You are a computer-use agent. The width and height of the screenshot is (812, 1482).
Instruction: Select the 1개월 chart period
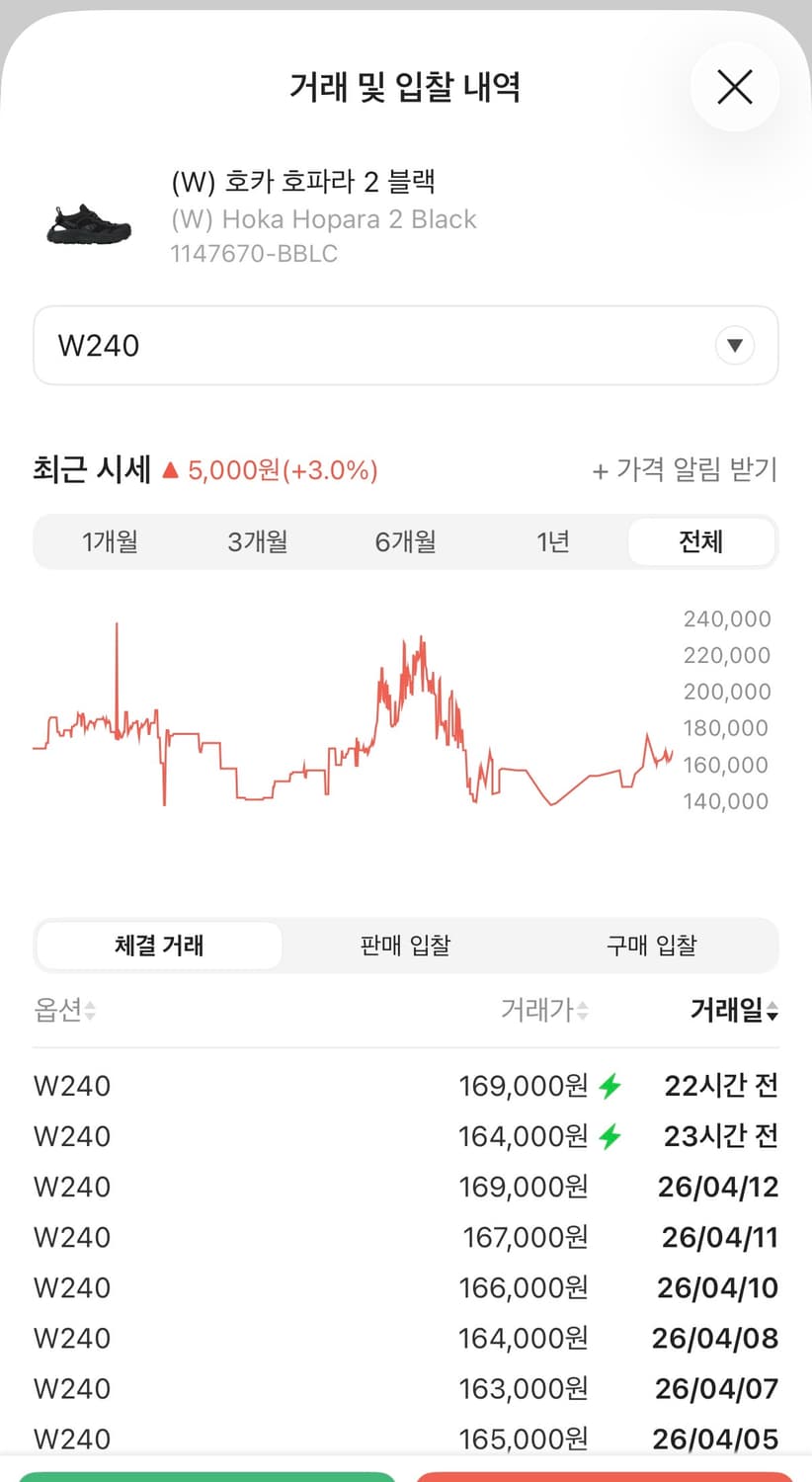(109, 541)
